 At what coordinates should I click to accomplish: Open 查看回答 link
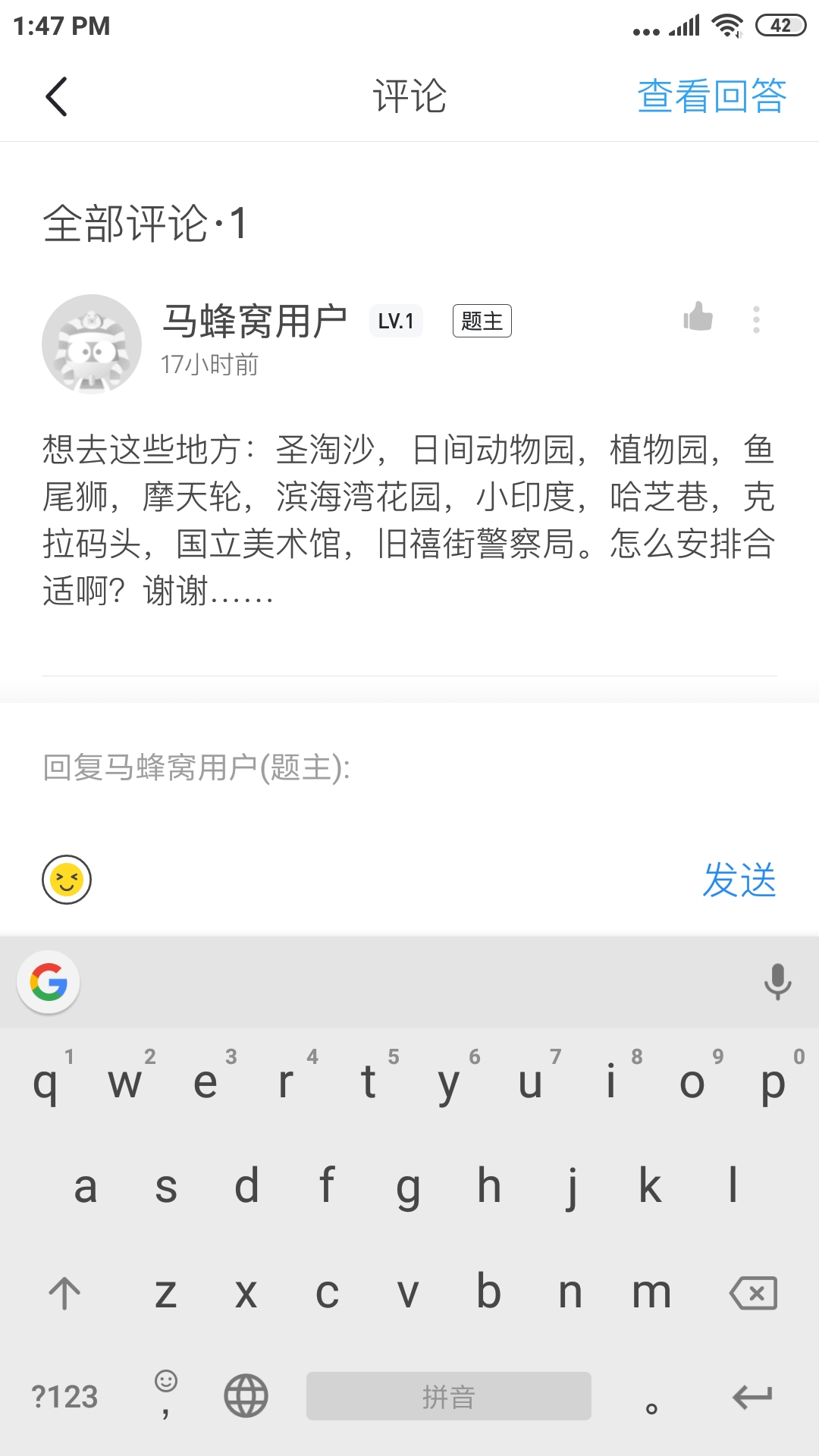click(711, 96)
